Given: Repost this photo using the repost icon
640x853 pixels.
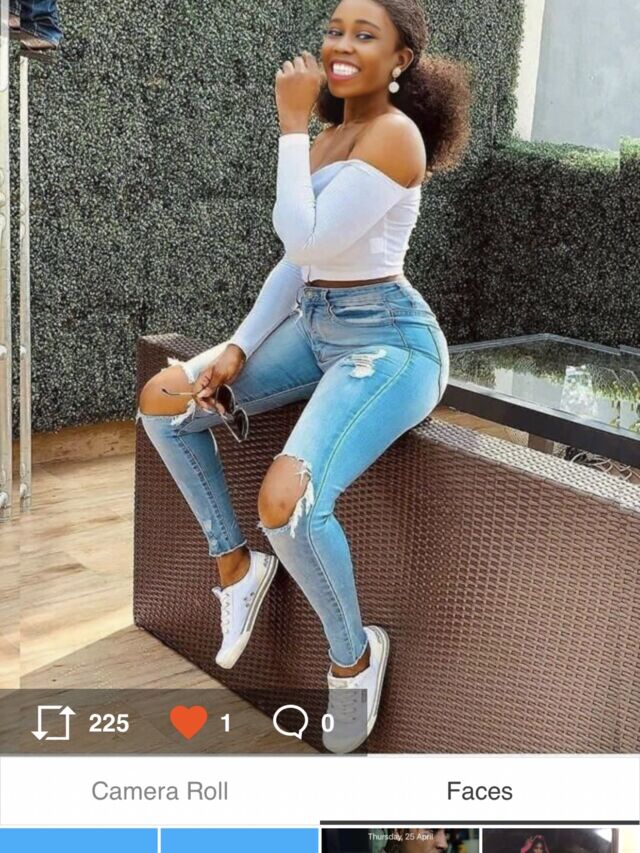Looking at the screenshot, I should pyautogui.click(x=53, y=722).
